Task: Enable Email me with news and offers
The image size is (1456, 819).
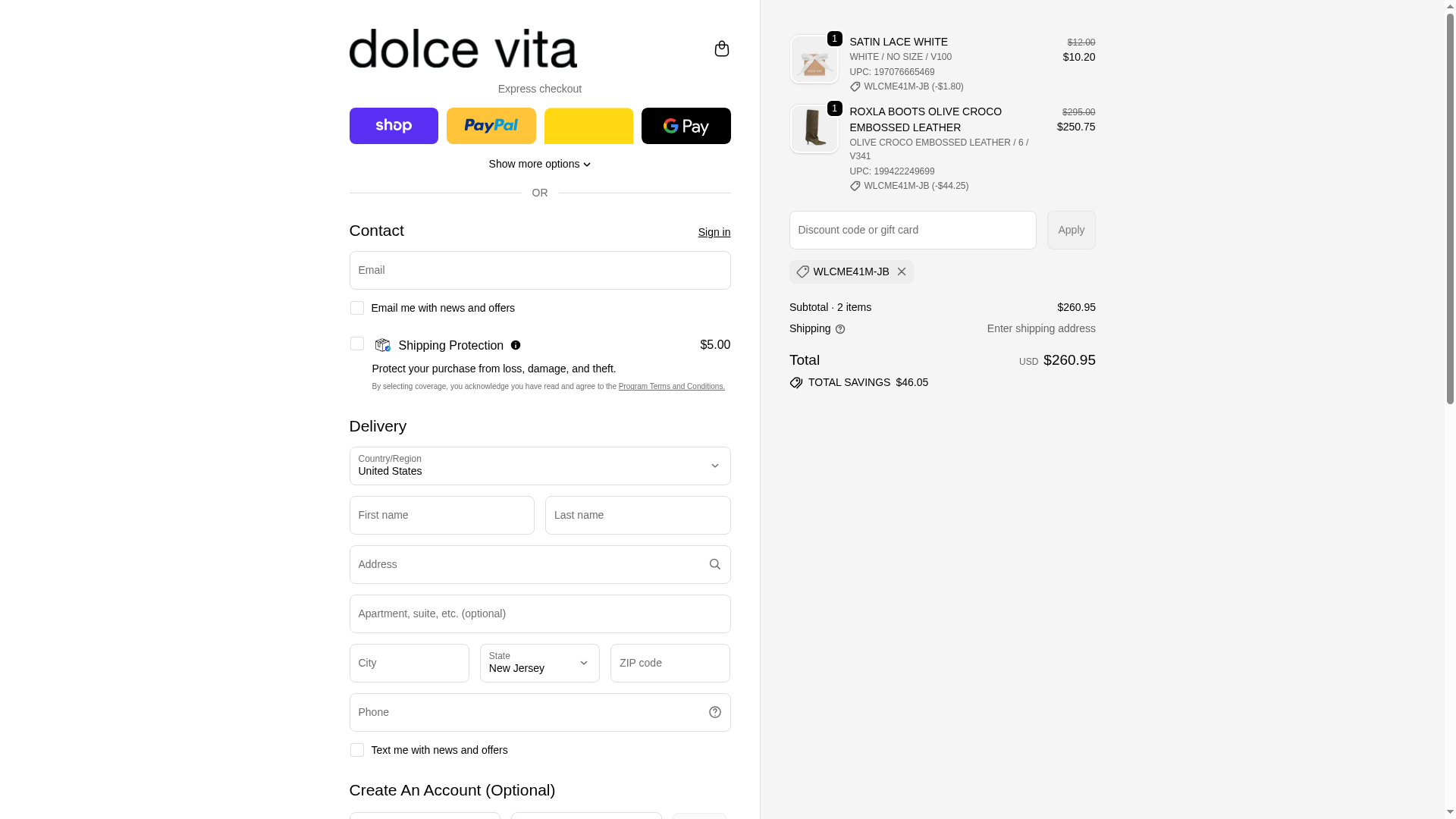Action: tap(356, 308)
